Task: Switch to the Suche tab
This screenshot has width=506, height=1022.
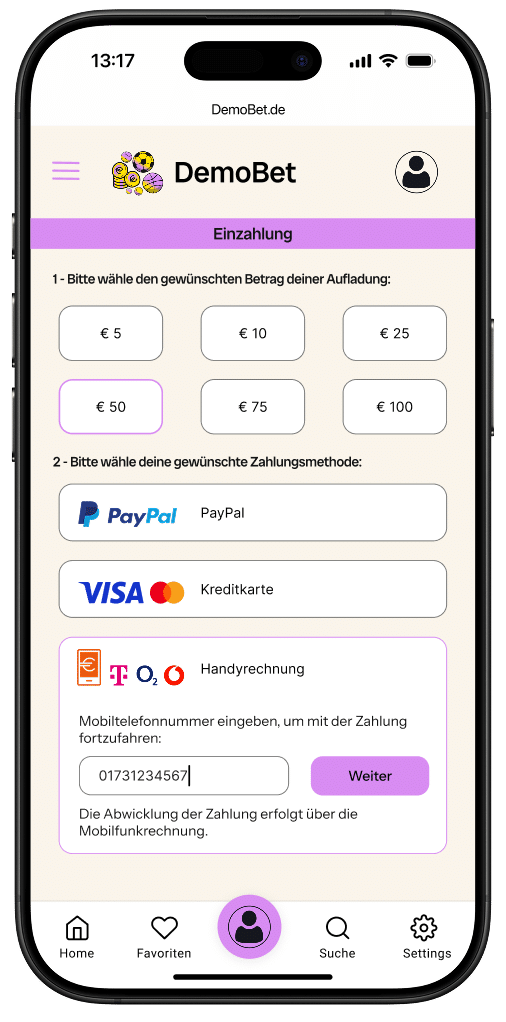Action: coord(337,937)
